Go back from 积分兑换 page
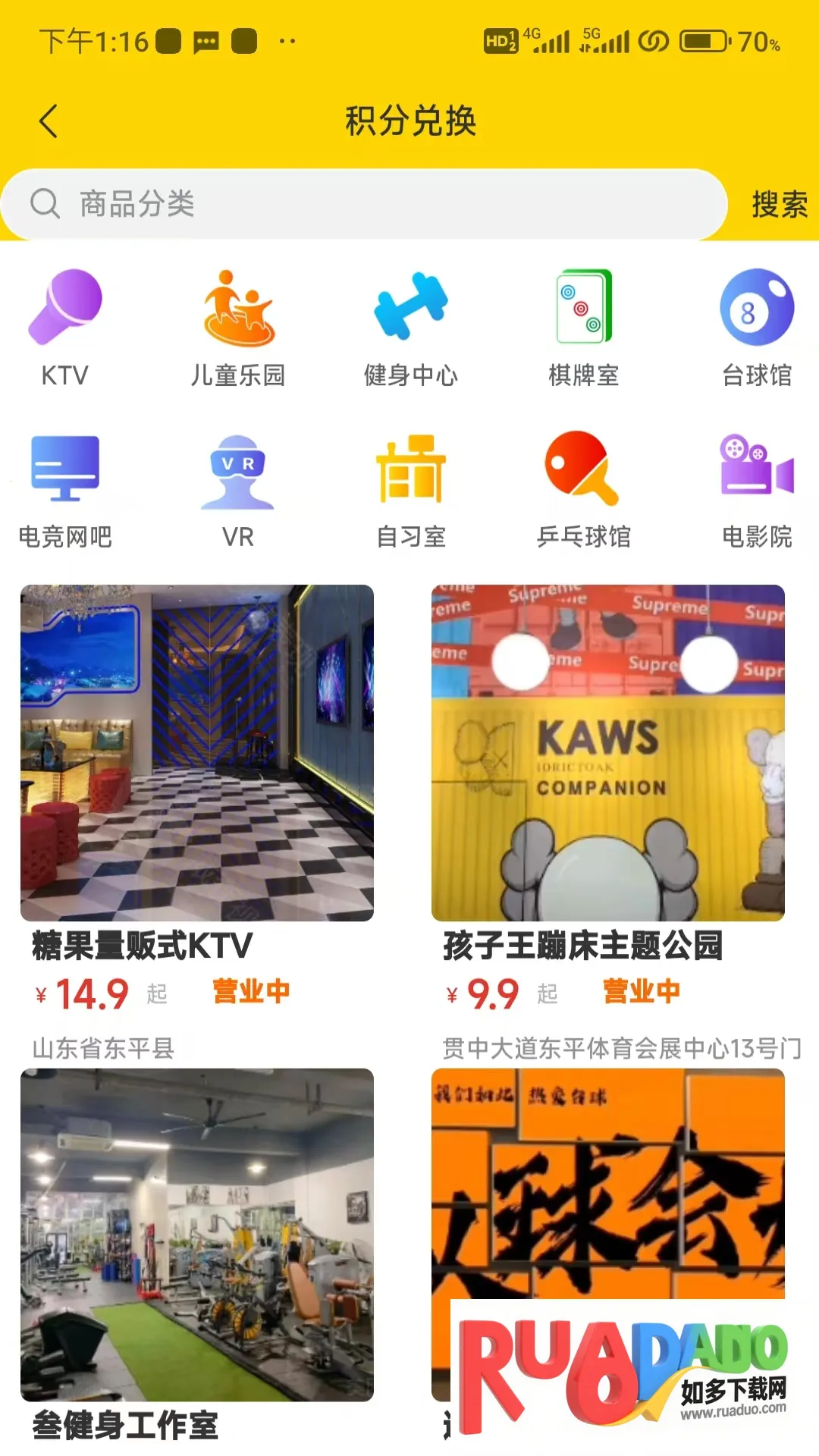 coord(49,121)
